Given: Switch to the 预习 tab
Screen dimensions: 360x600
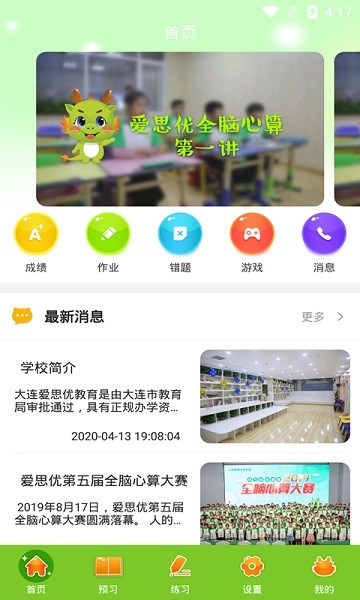Looking at the screenshot, I should click(108, 573).
